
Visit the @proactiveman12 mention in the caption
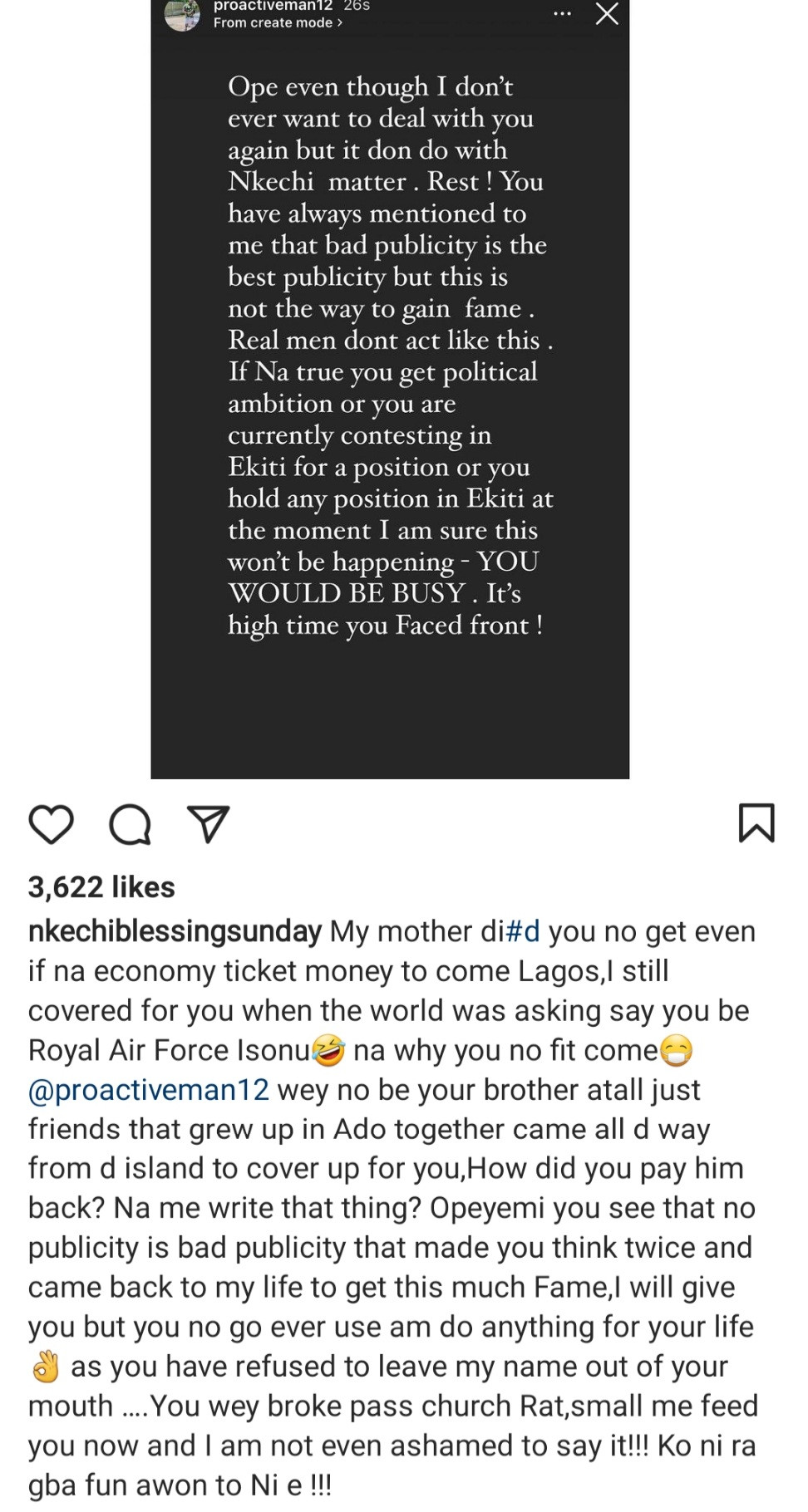[149, 1089]
